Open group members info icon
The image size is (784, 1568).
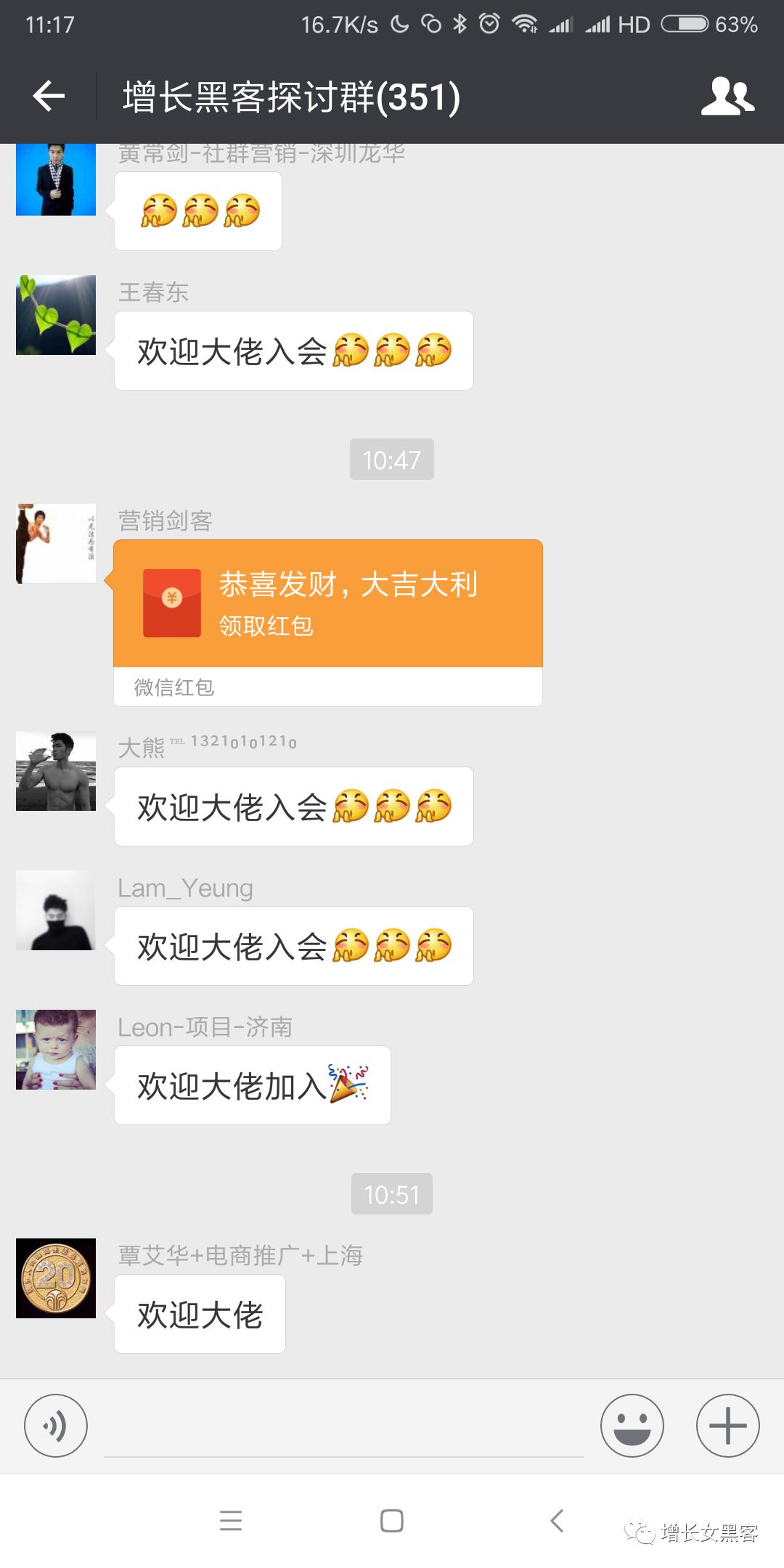click(x=727, y=96)
